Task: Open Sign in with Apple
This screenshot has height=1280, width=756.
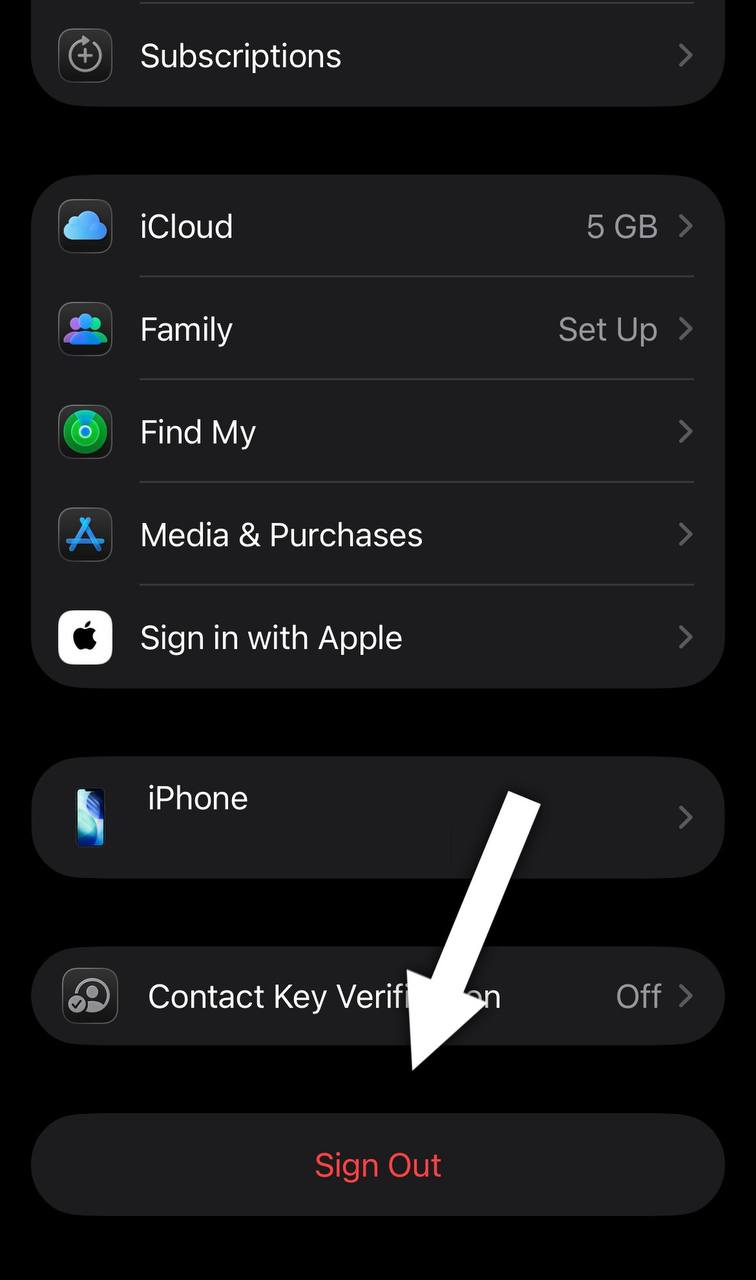Action: coord(376,638)
